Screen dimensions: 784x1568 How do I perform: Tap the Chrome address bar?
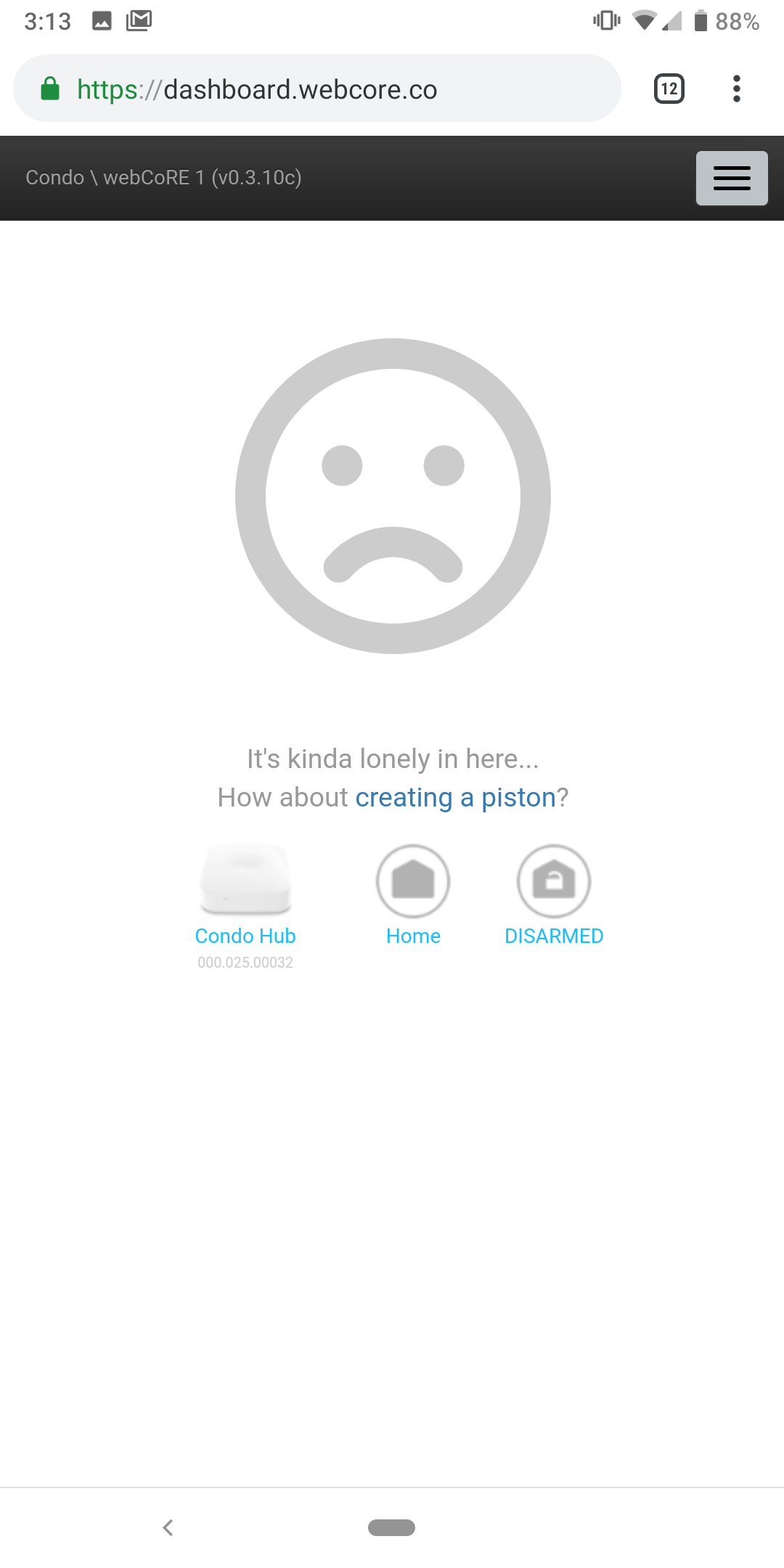tap(317, 89)
